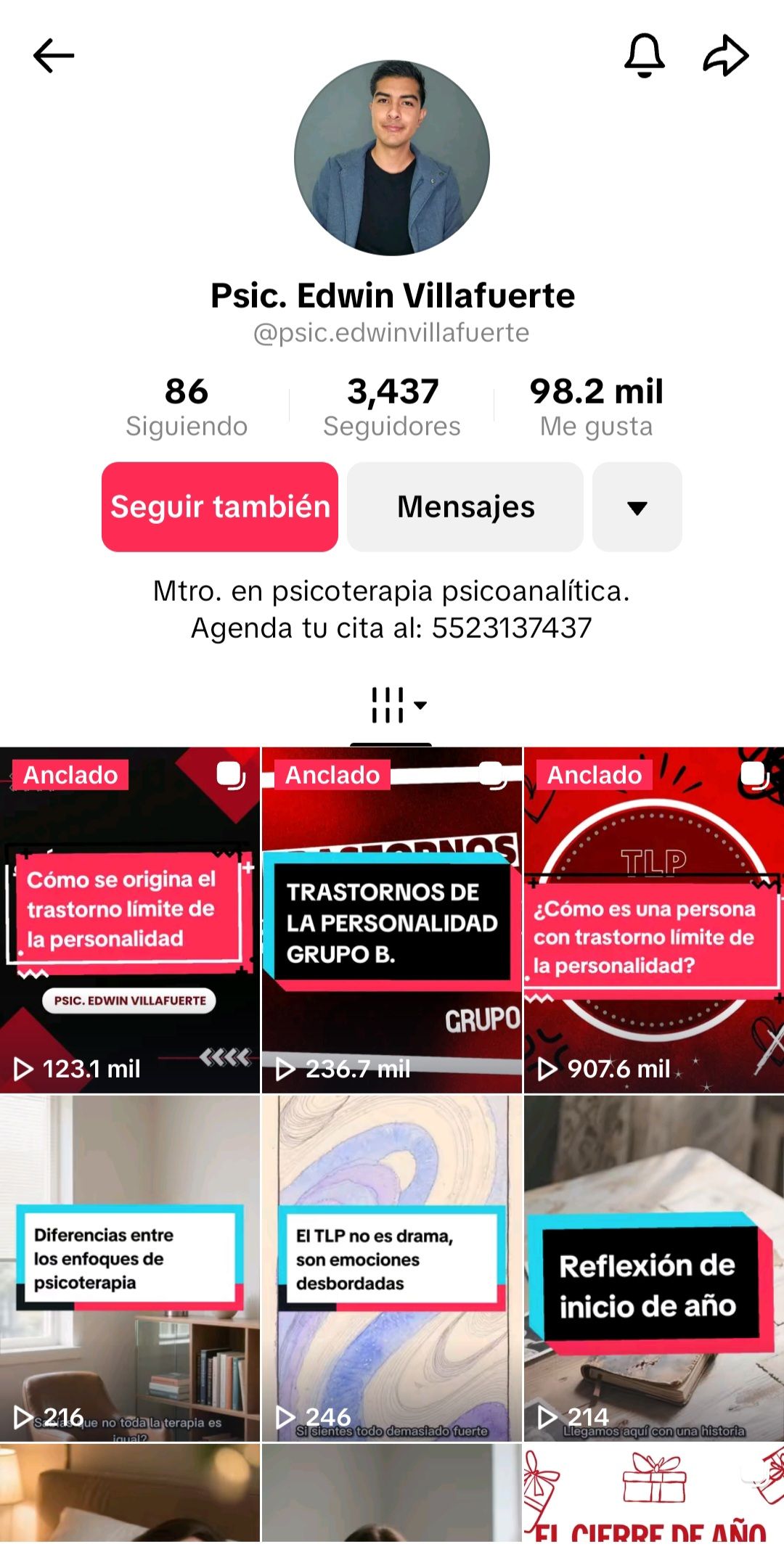Screen dimensions: 784x1568
Task: Open video 'Diferencias entre los enfoques de psicoterapia'
Action: click(130, 1268)
